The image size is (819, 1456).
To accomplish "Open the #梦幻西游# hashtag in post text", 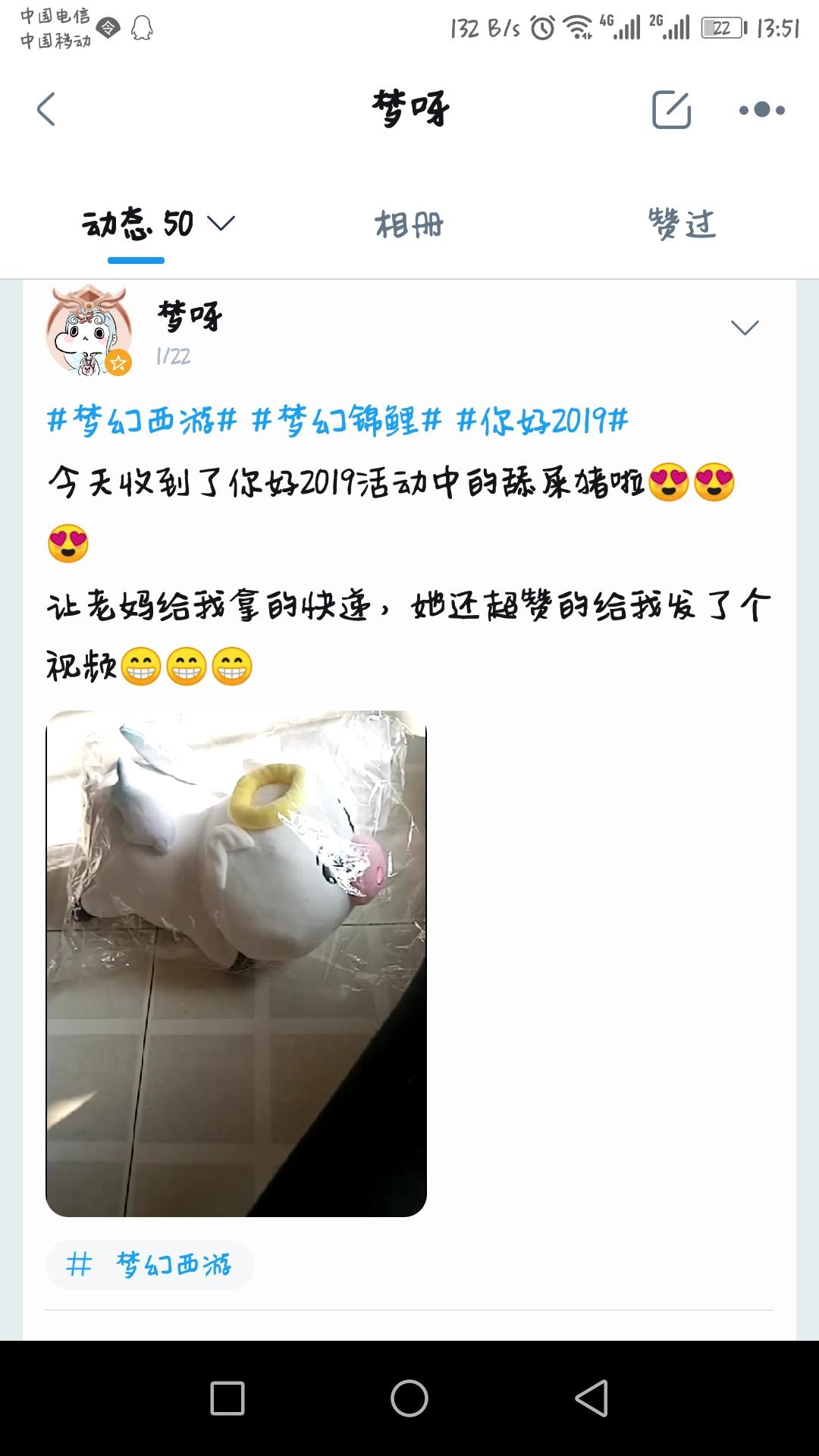I will pyautogui.click(x=142, y=420).
